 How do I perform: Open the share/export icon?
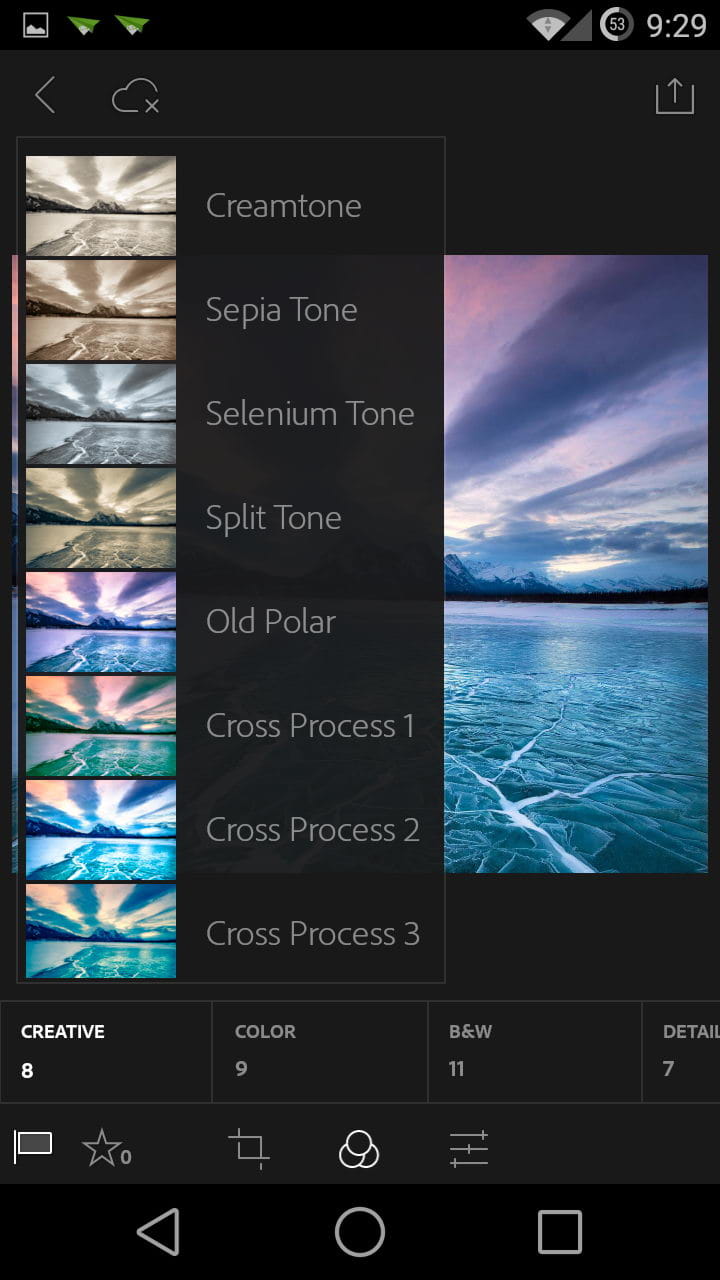675,95
